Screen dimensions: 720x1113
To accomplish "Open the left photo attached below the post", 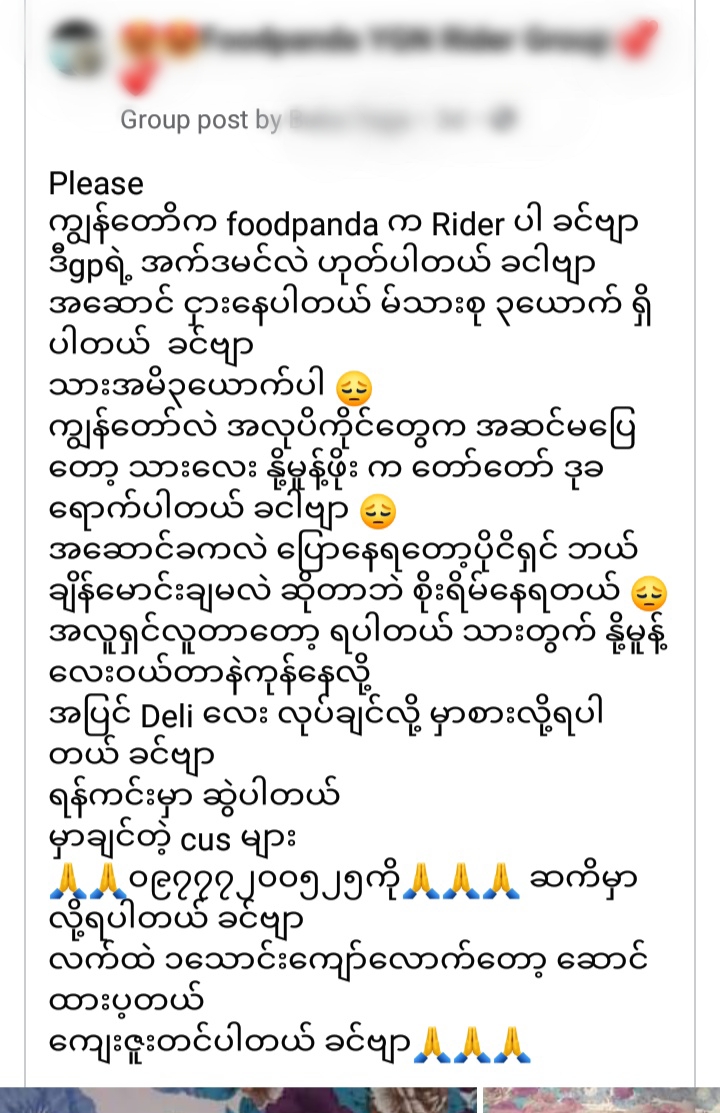I will click(238, 1101).
